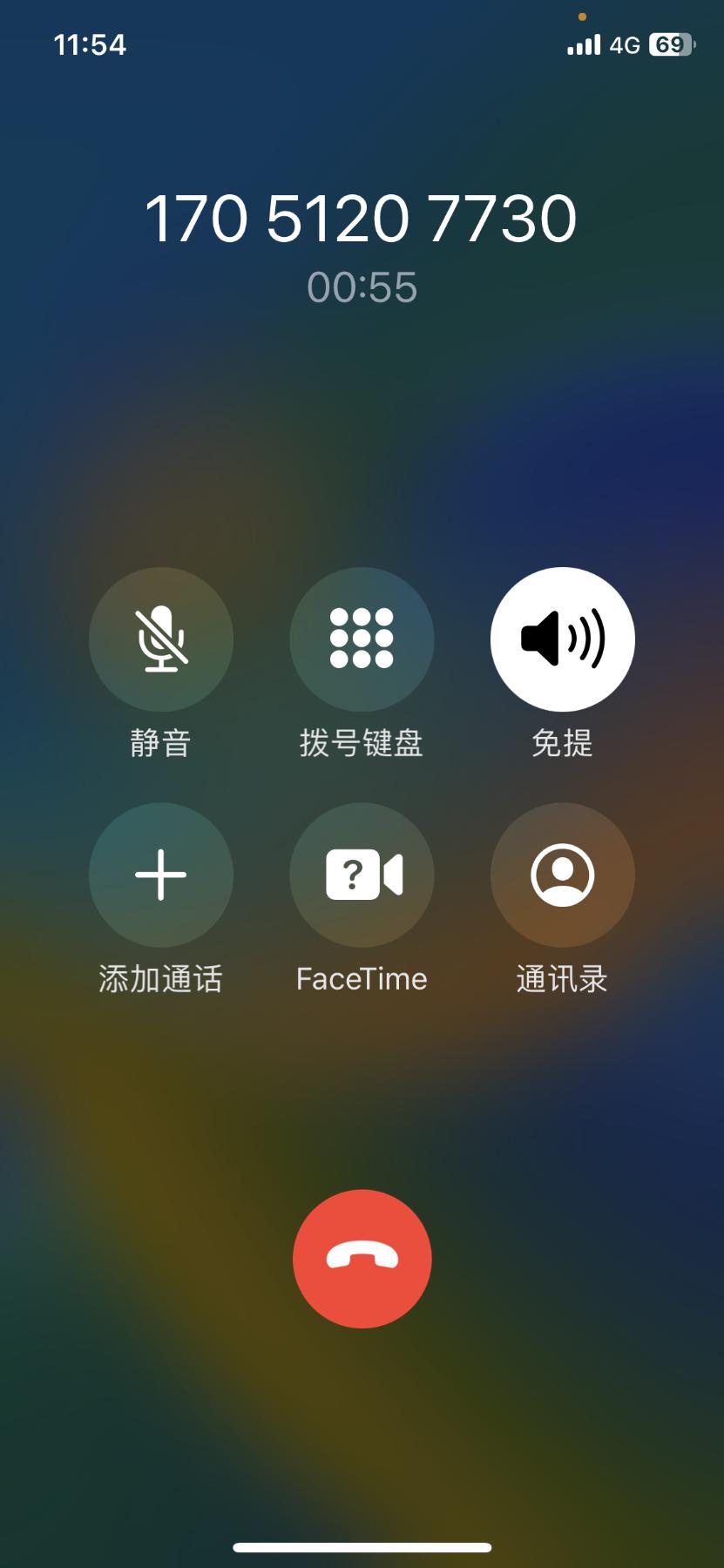
Task: End the current call
Action: pyautogui.click(x=362, y=1259)
